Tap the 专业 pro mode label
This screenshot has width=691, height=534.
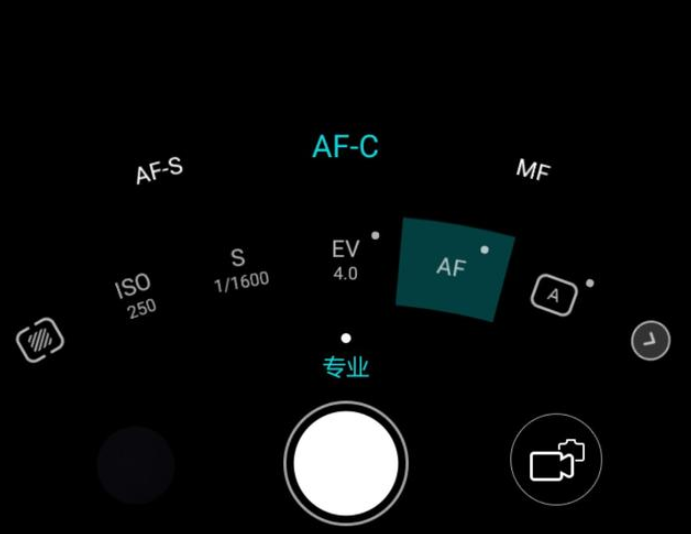(346, 368)
